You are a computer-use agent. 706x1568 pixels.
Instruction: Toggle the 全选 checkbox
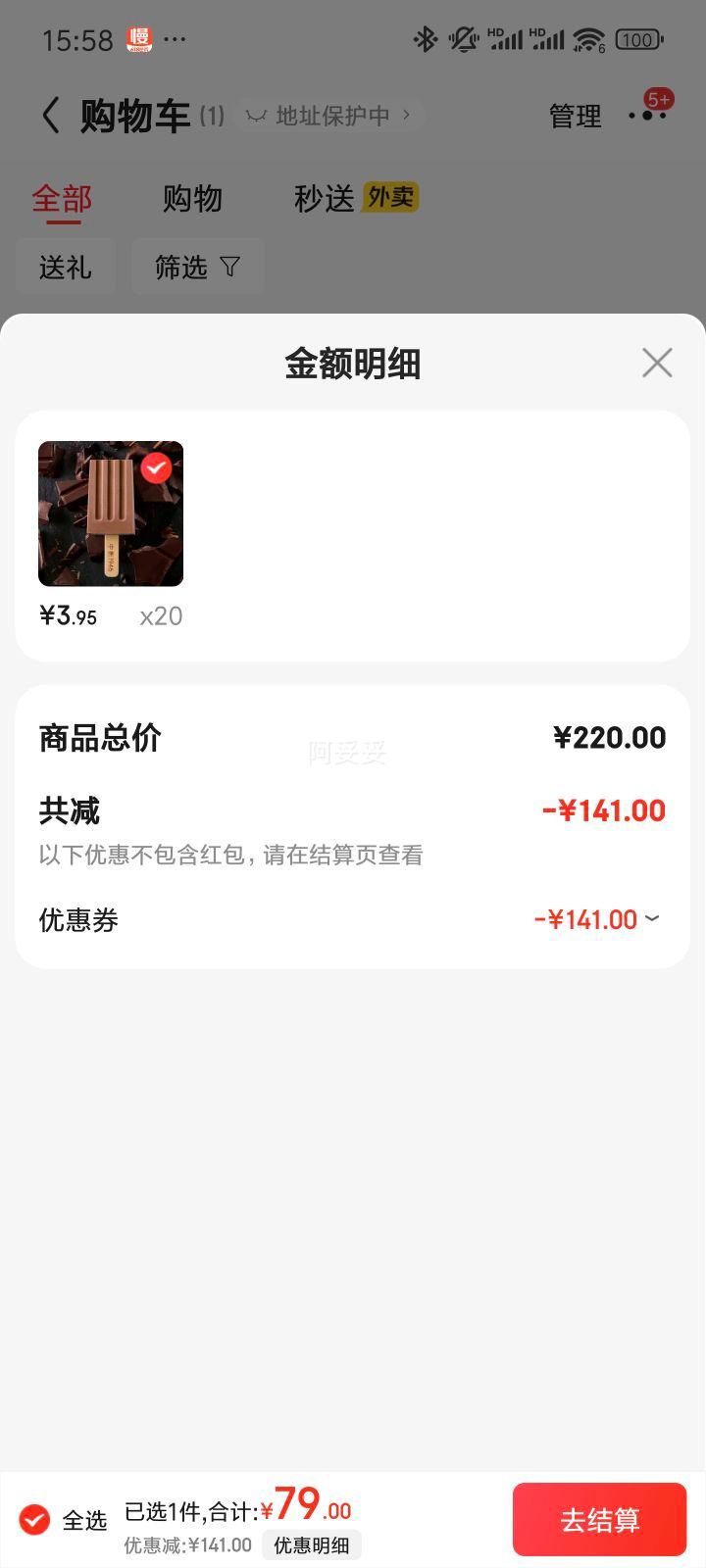pos(34,1520)
